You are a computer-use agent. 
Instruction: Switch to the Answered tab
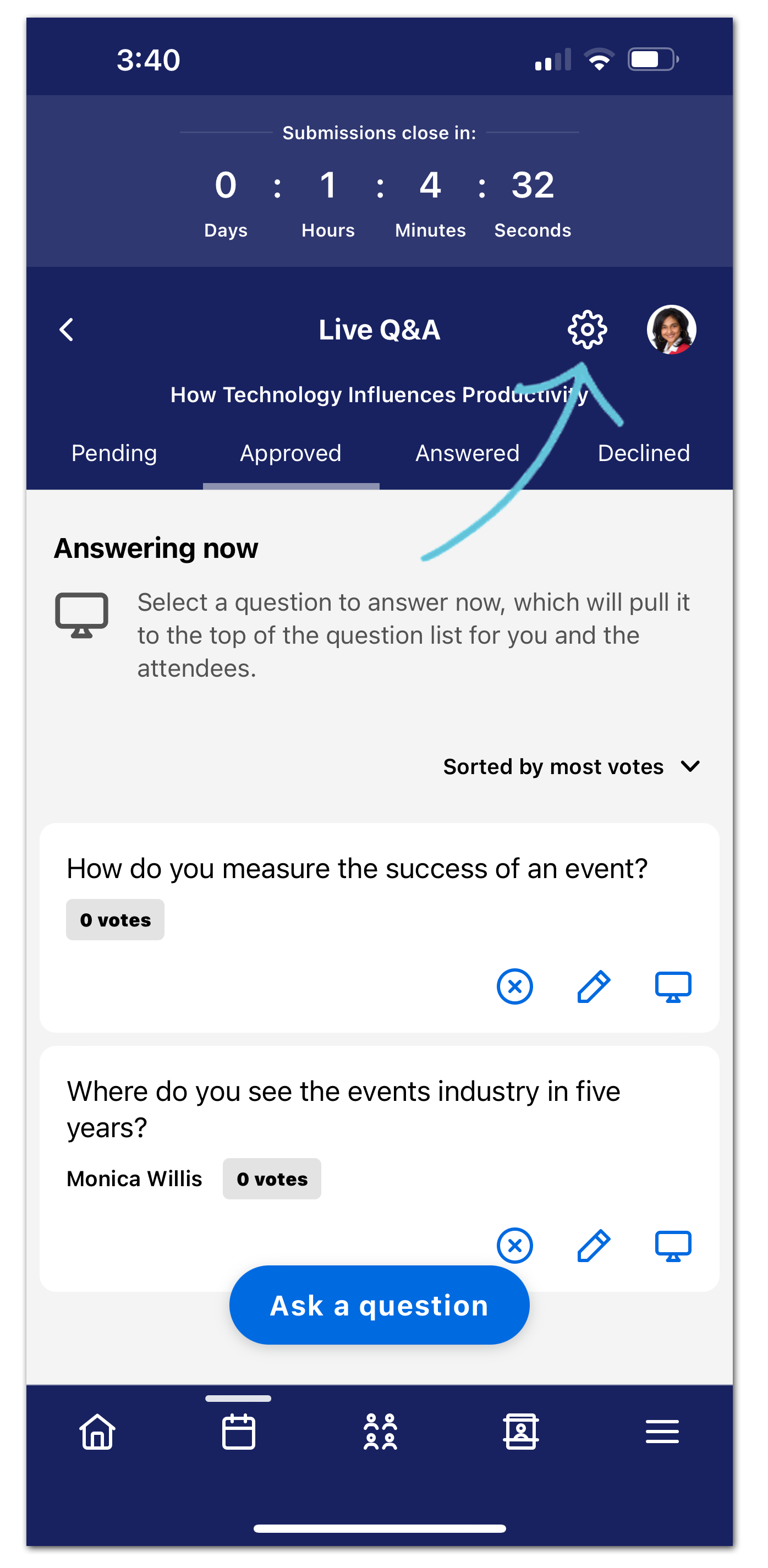coord(467,453)
